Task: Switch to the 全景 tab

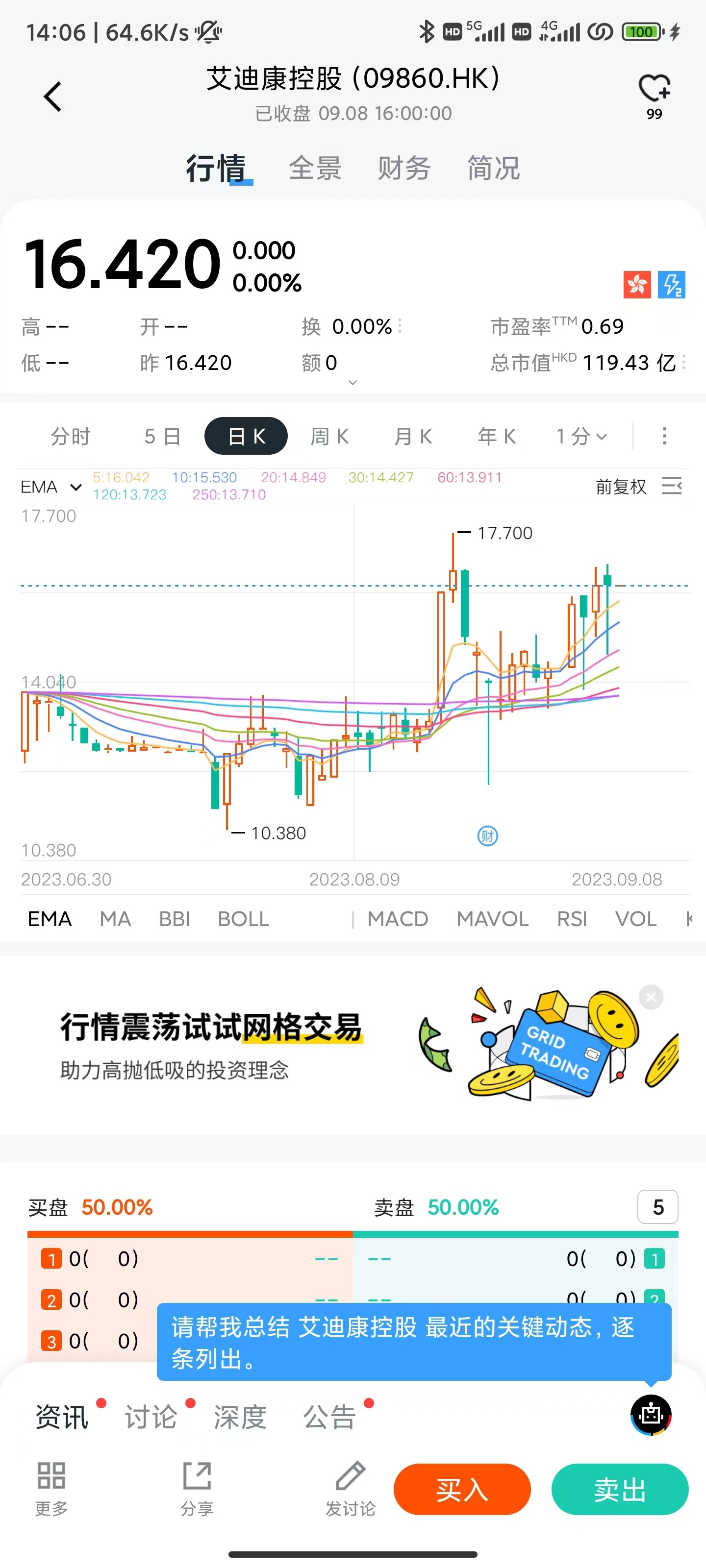Action: pyautogui.click(x=315, y=168)
